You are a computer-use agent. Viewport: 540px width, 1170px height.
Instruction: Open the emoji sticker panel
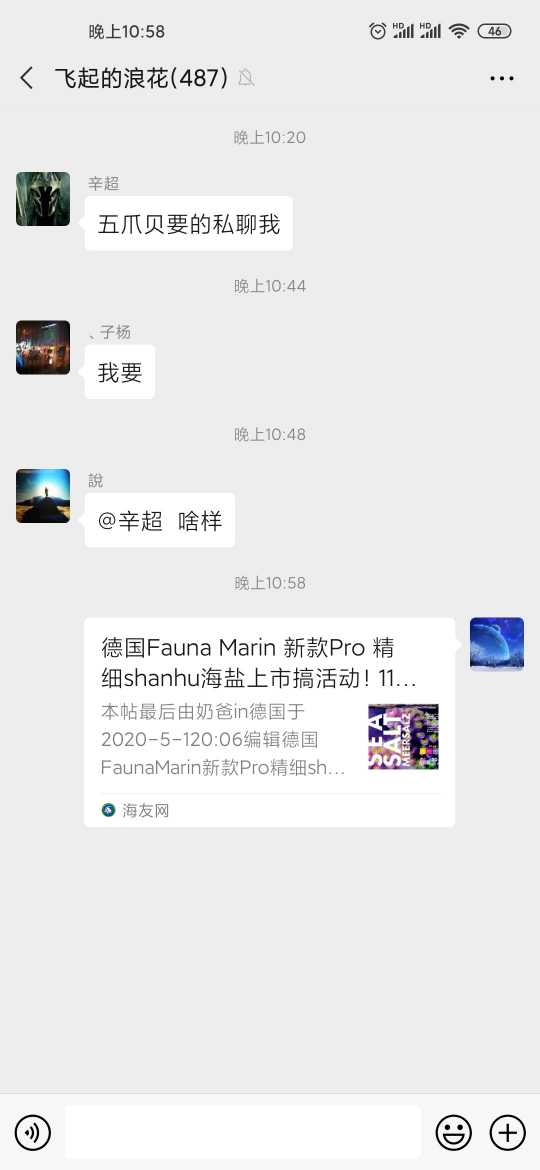tap(453, 1133)
